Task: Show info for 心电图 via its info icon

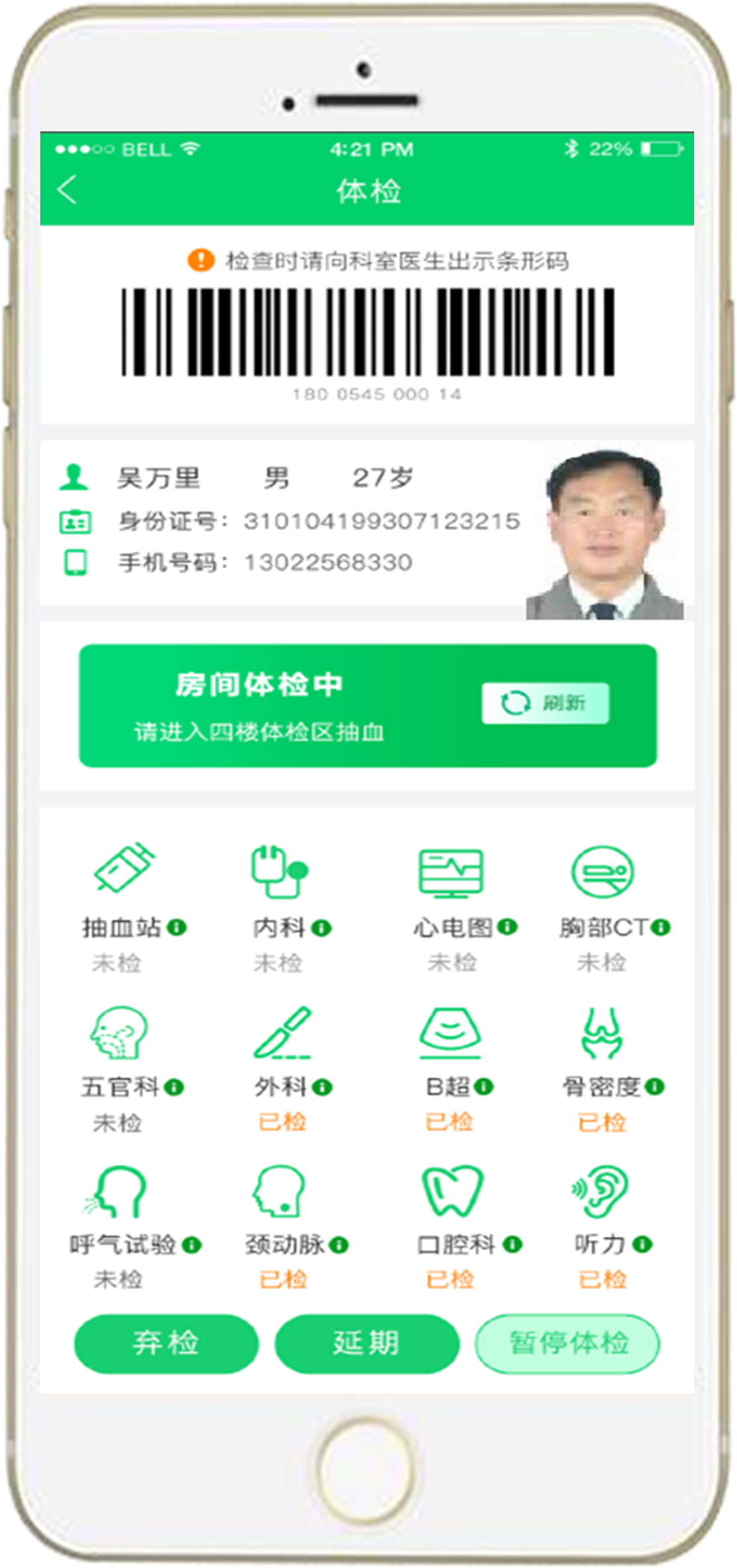Action: (x=507, y=927)
